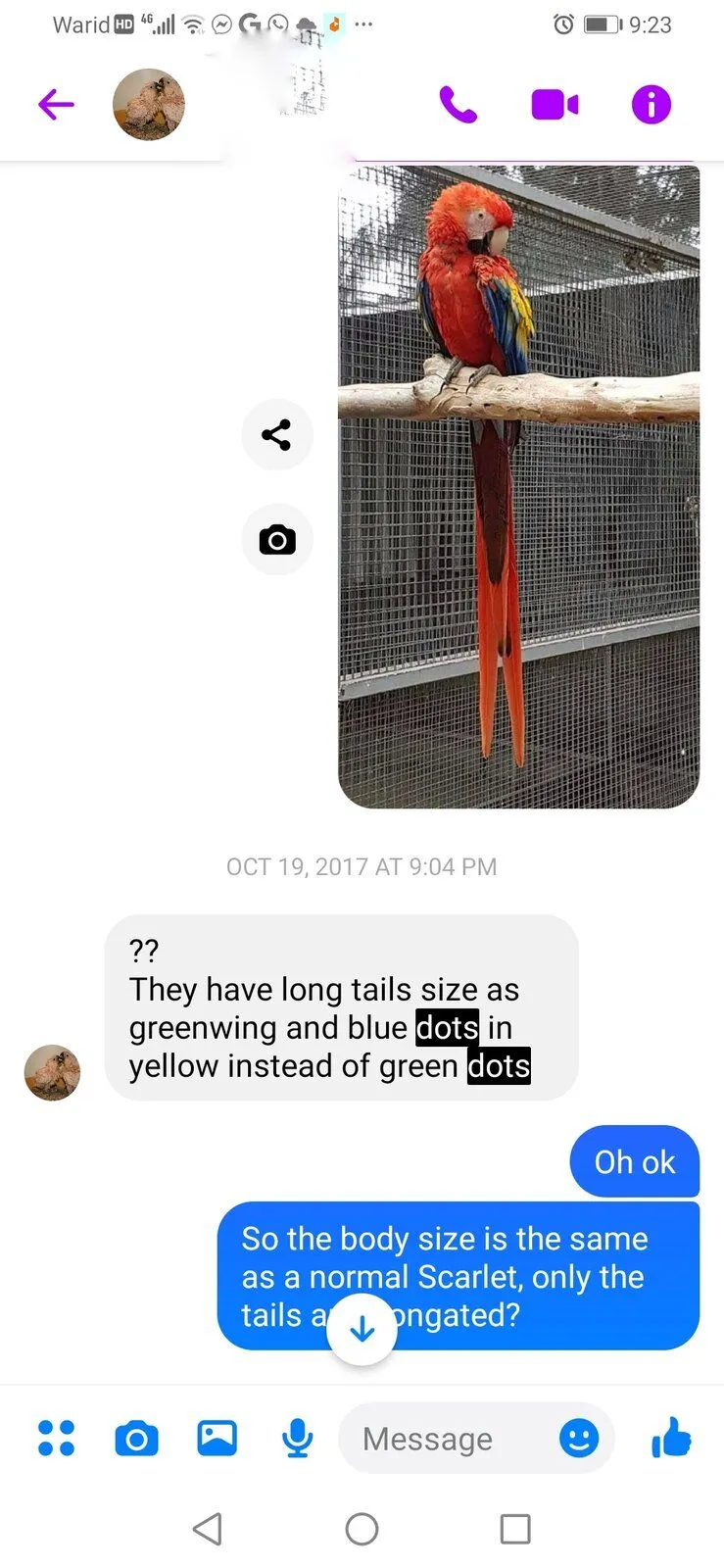Image resolution: width=724 pixels, height=1568 pixels.
Task: Go back to the chat list
Action: click(x=56, y=104)
